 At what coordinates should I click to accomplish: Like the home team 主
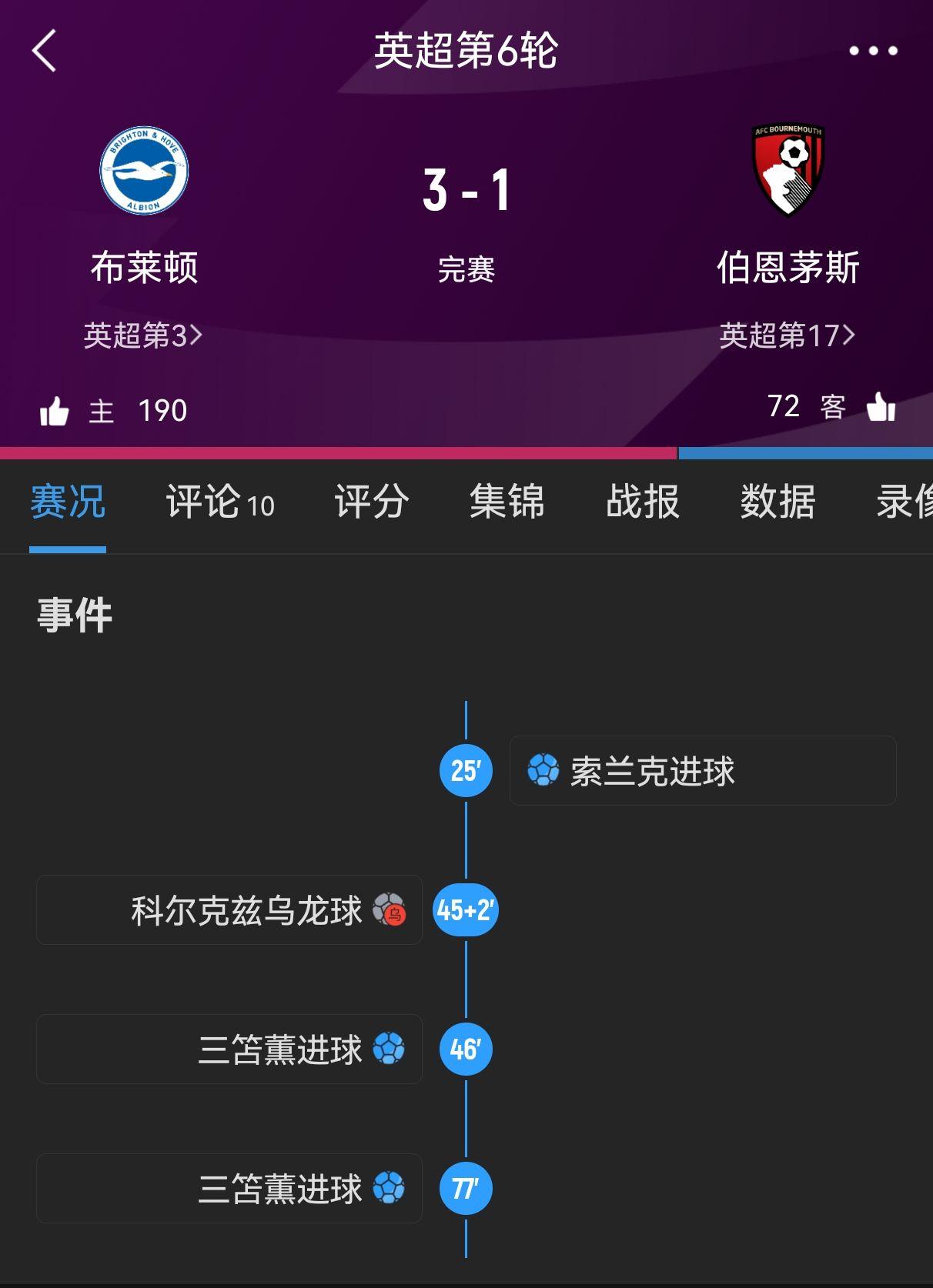(x=55, y=411)
